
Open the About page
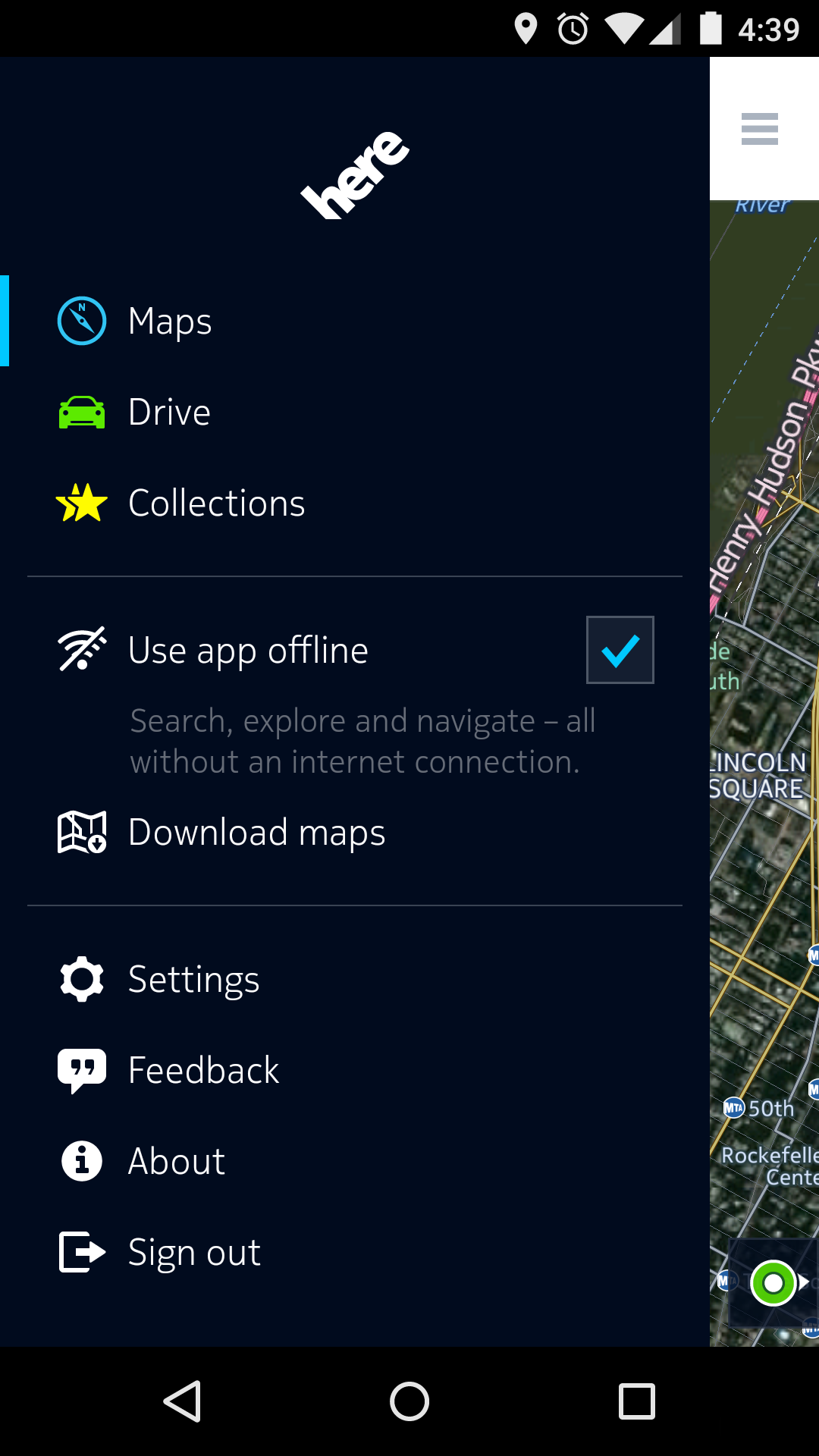(x=355, y=1161)
